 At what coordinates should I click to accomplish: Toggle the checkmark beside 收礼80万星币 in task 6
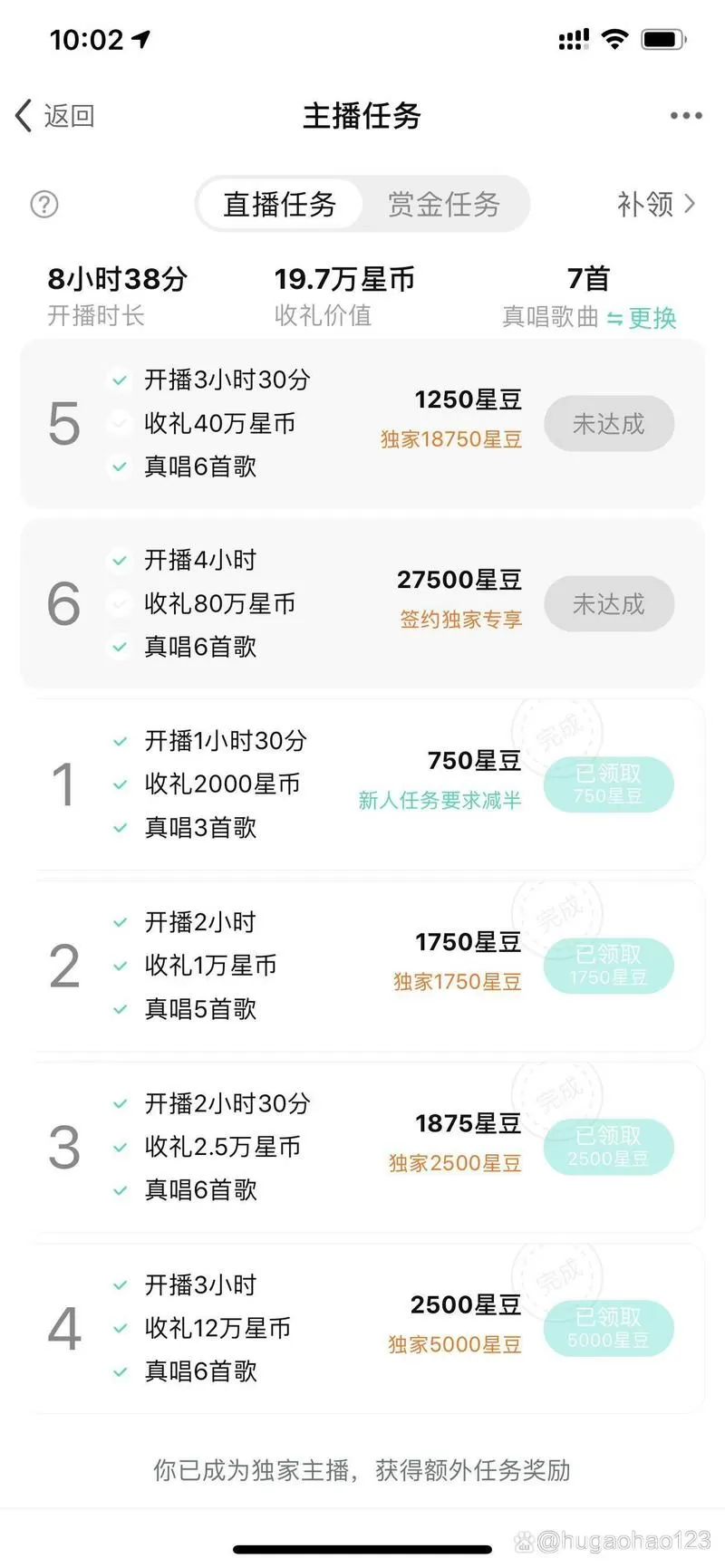tap(121, 603)
